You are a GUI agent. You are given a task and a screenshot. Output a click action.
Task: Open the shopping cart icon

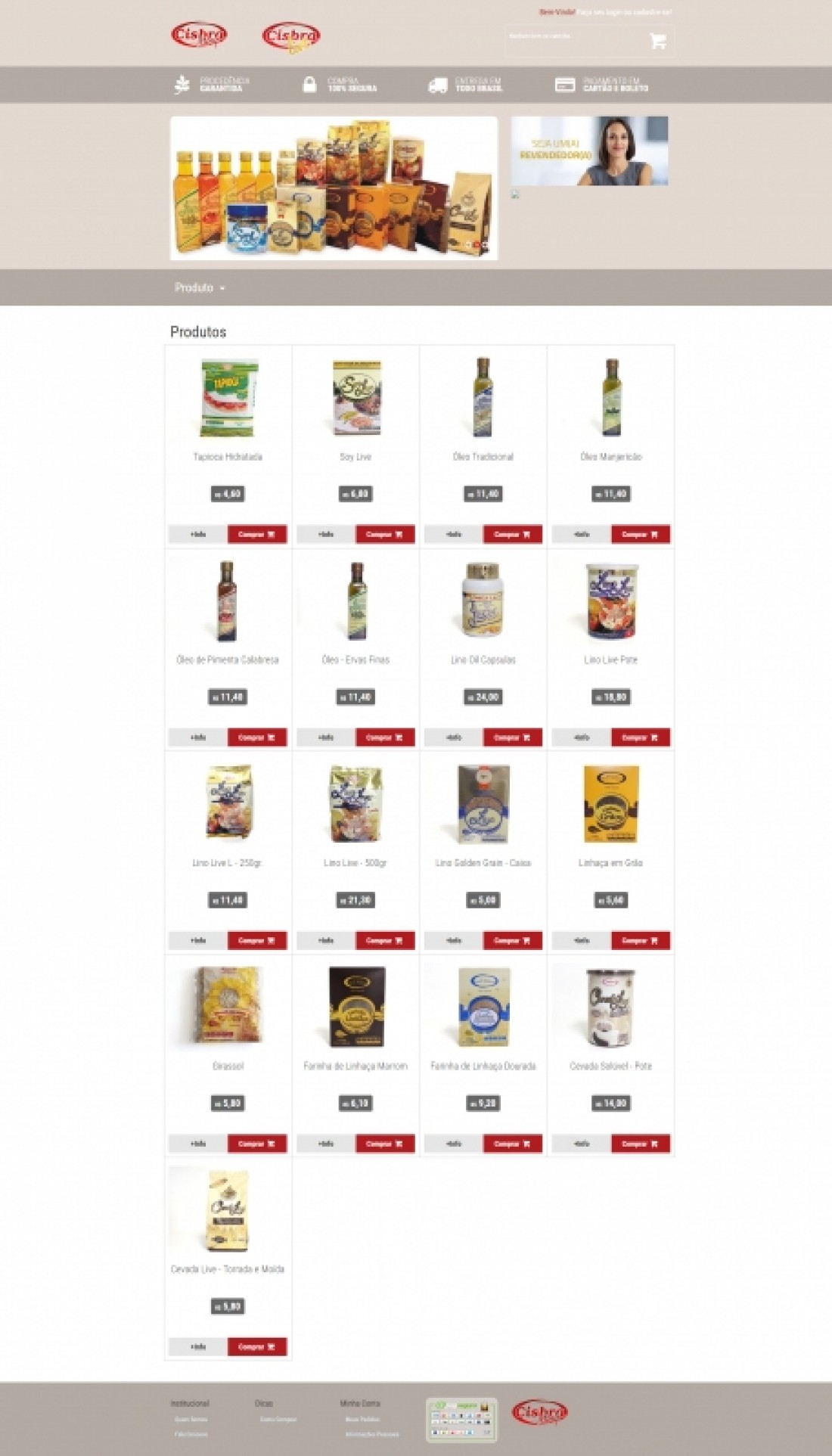click(x=658, y=42)
